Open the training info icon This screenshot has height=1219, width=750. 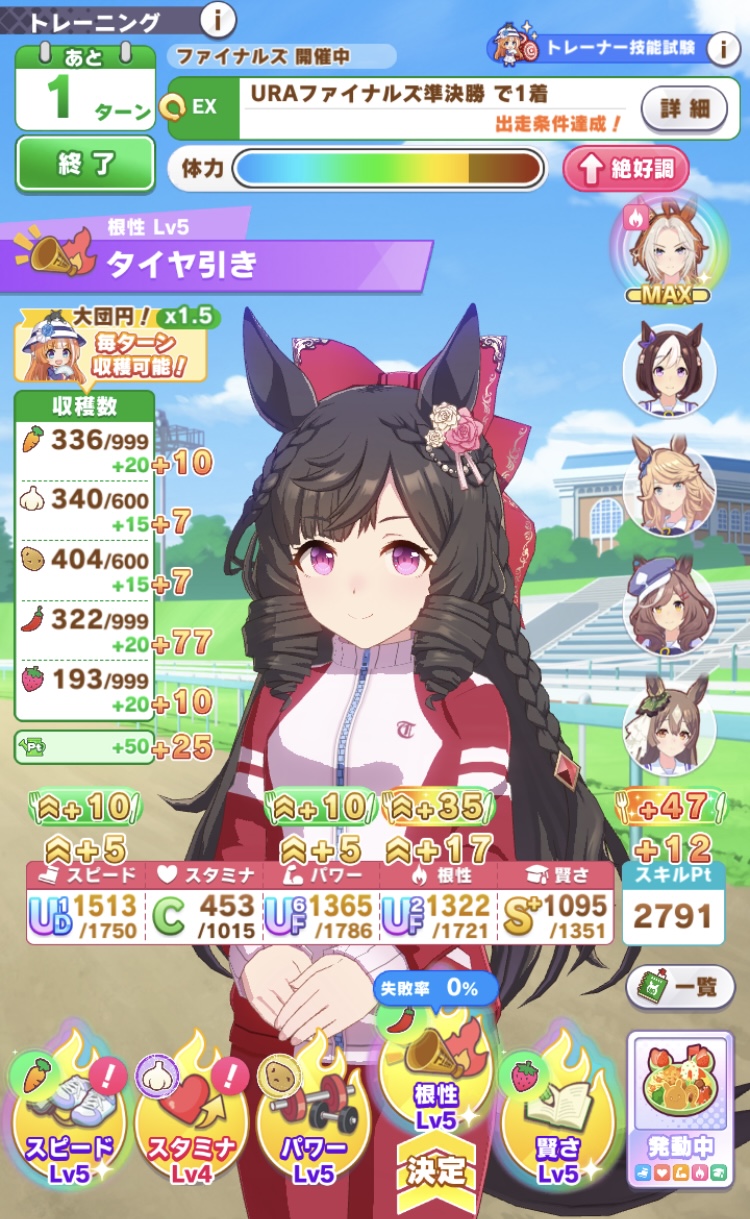pos(218,19)
